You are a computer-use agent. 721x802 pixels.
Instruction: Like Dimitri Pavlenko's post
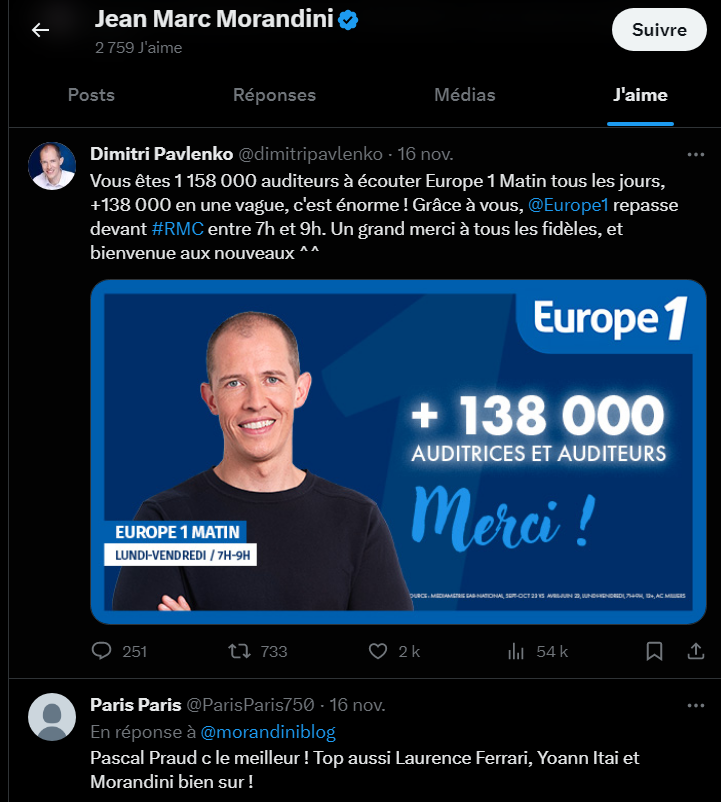[378, 651]
